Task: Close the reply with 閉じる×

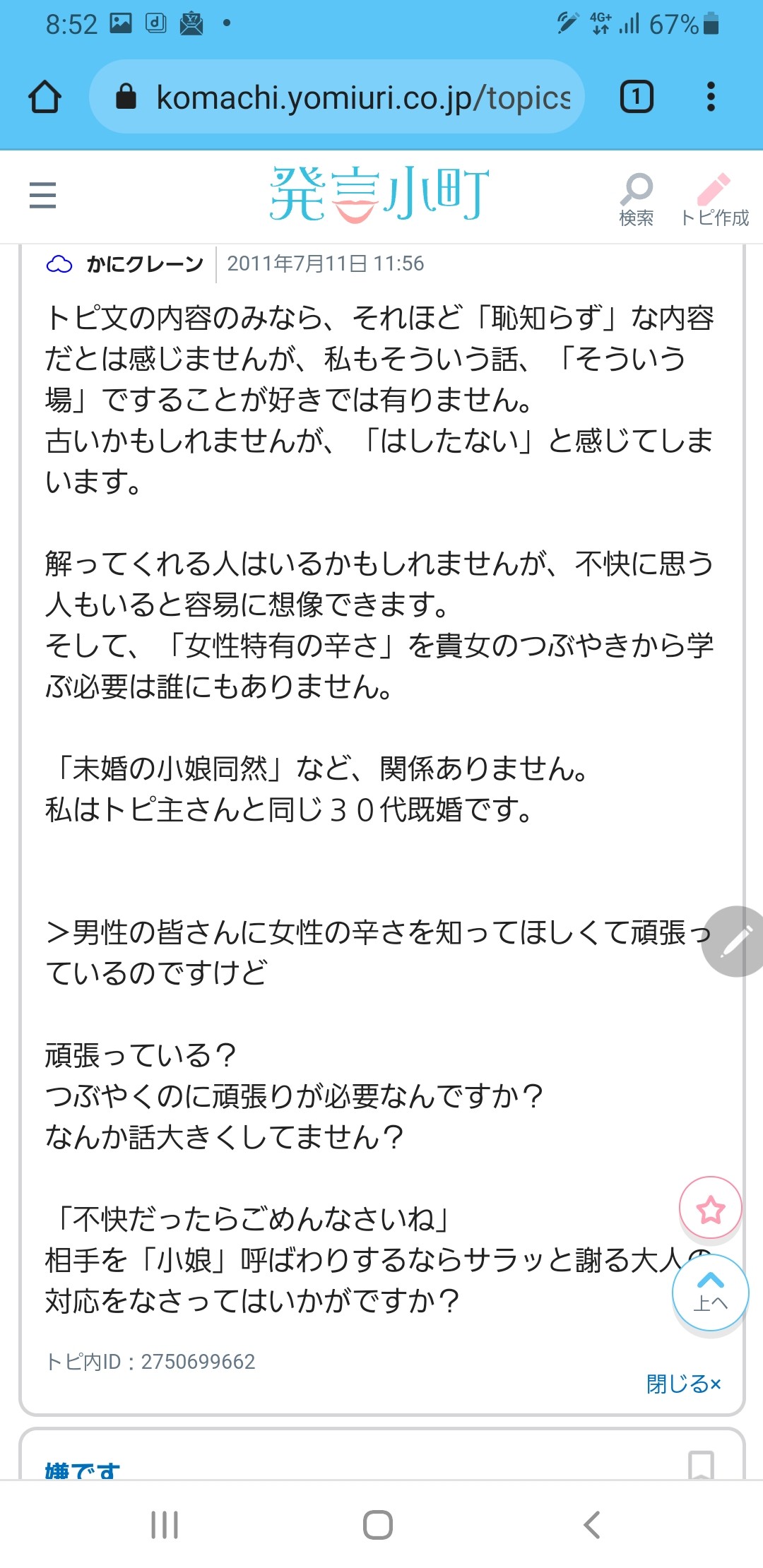Action: (x=683, y=1384)
